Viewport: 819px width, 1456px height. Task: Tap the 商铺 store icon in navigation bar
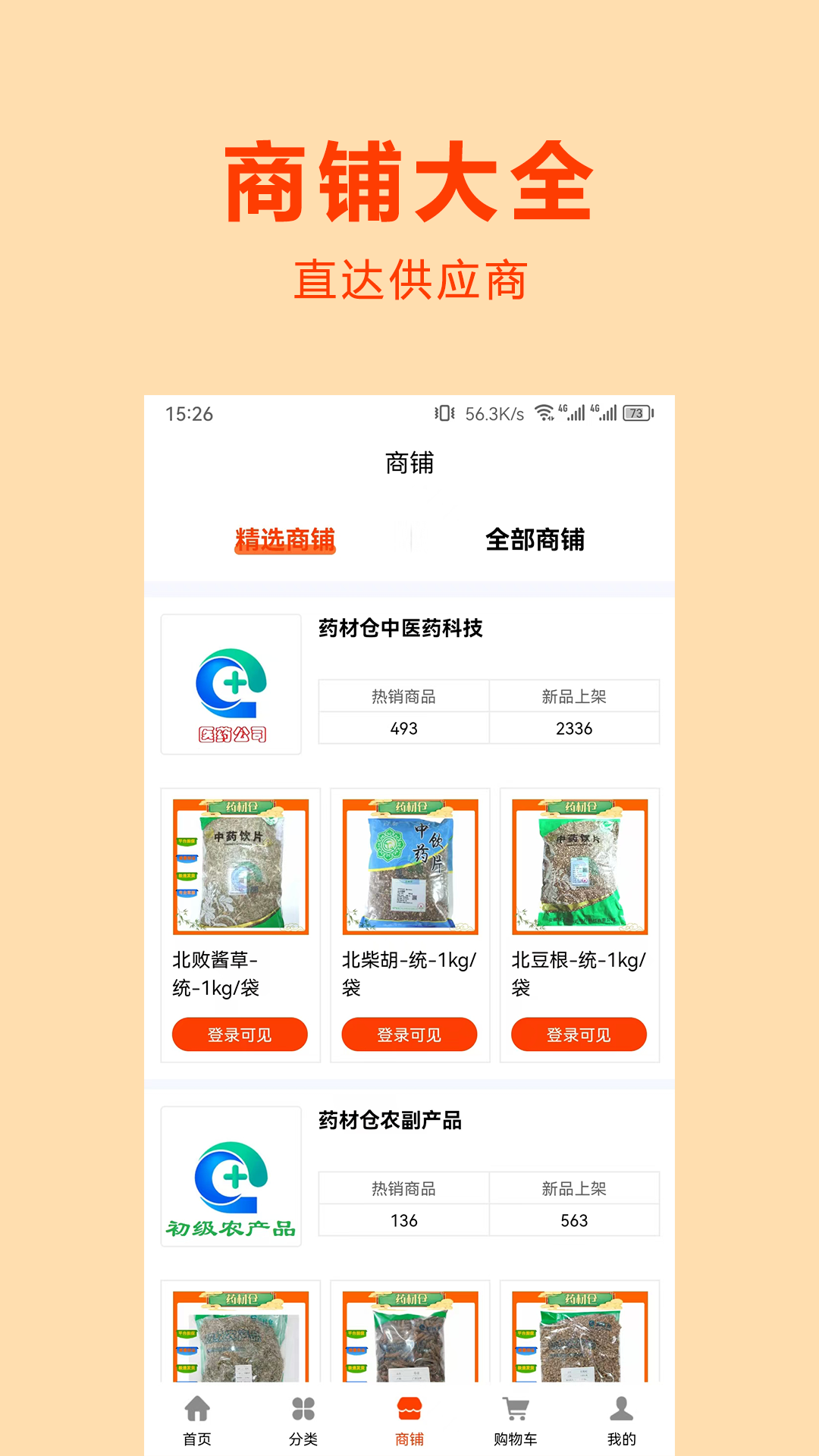(x=409, y=1407)
